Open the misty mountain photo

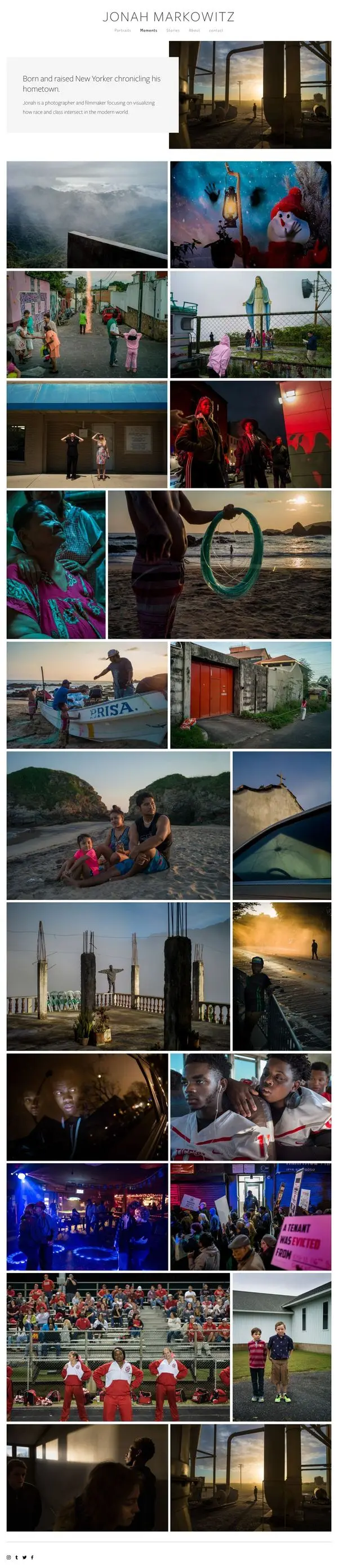pos(87,214)
